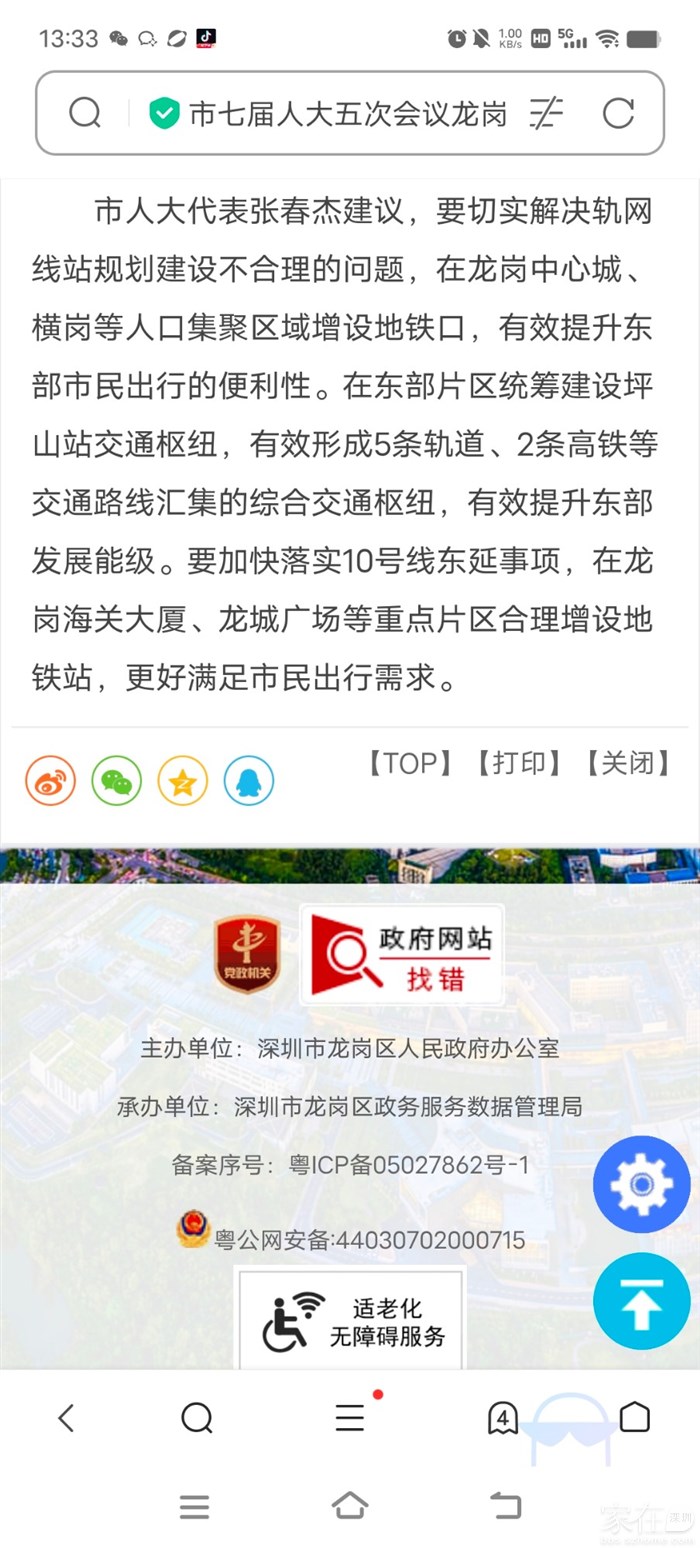This screenshot has width=700, height=1548.
Task: View the 4 open browser tabs
Action: click(502, 1417)
